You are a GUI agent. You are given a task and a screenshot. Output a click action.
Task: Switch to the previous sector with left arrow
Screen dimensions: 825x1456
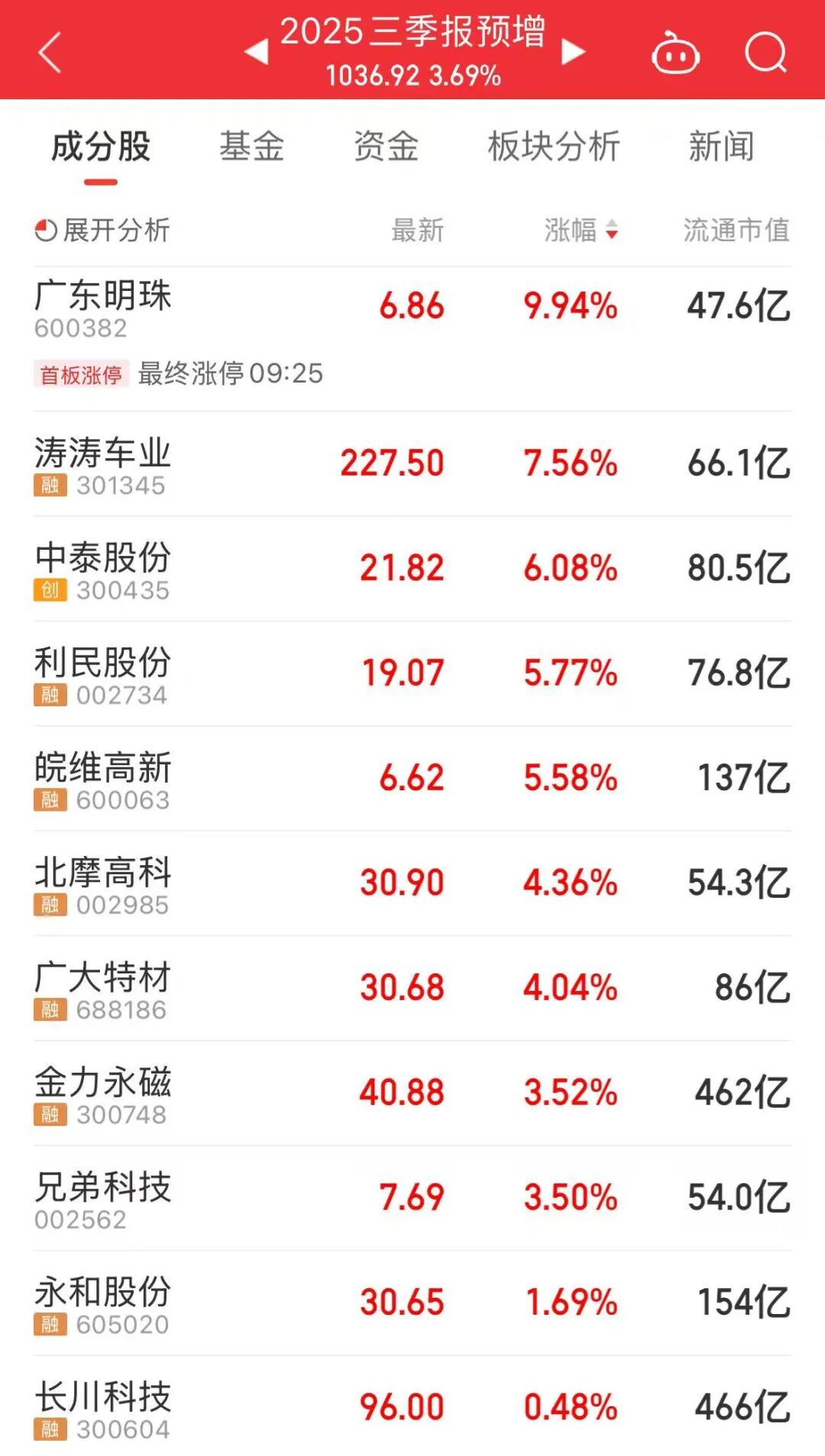tap(256, 52)
